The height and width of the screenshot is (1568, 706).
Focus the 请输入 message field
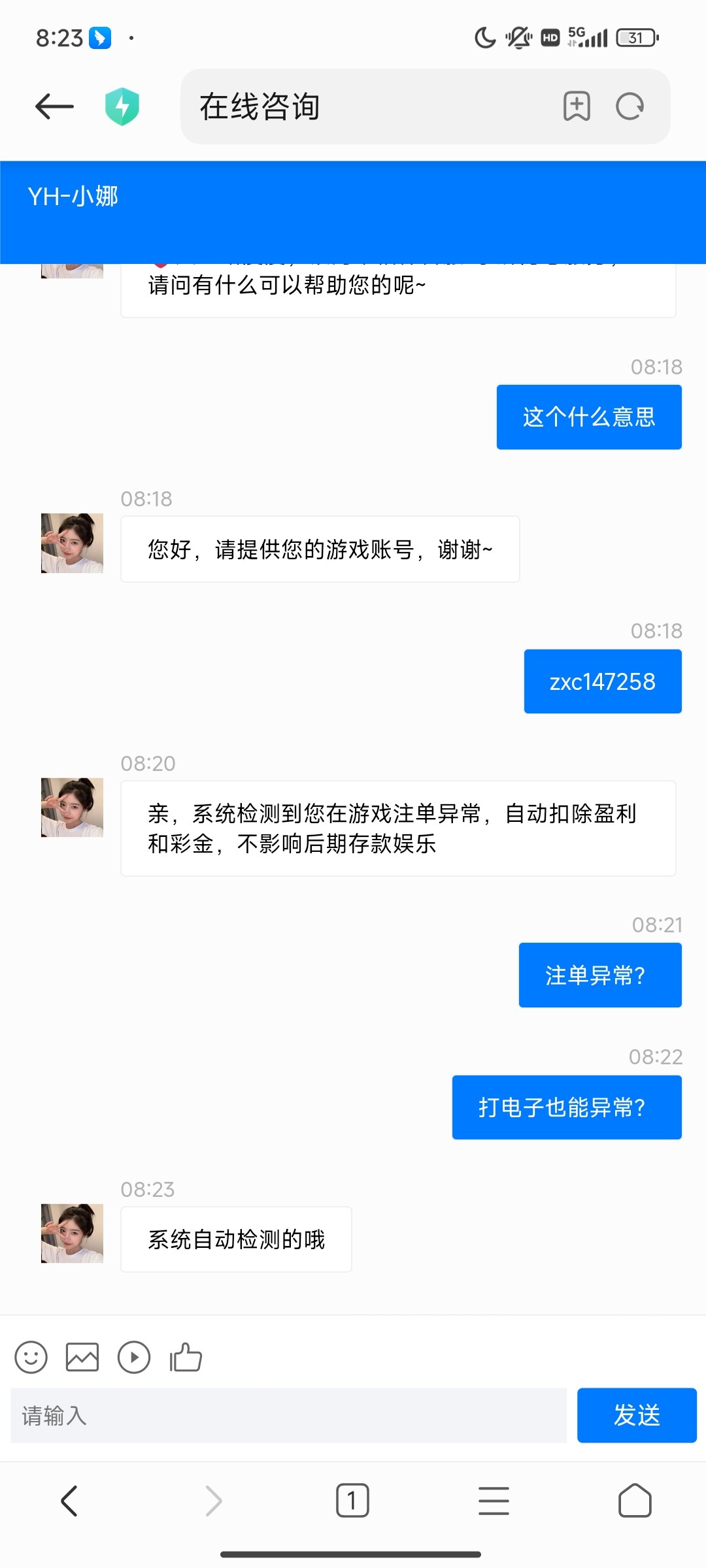tap(288, 1415)
